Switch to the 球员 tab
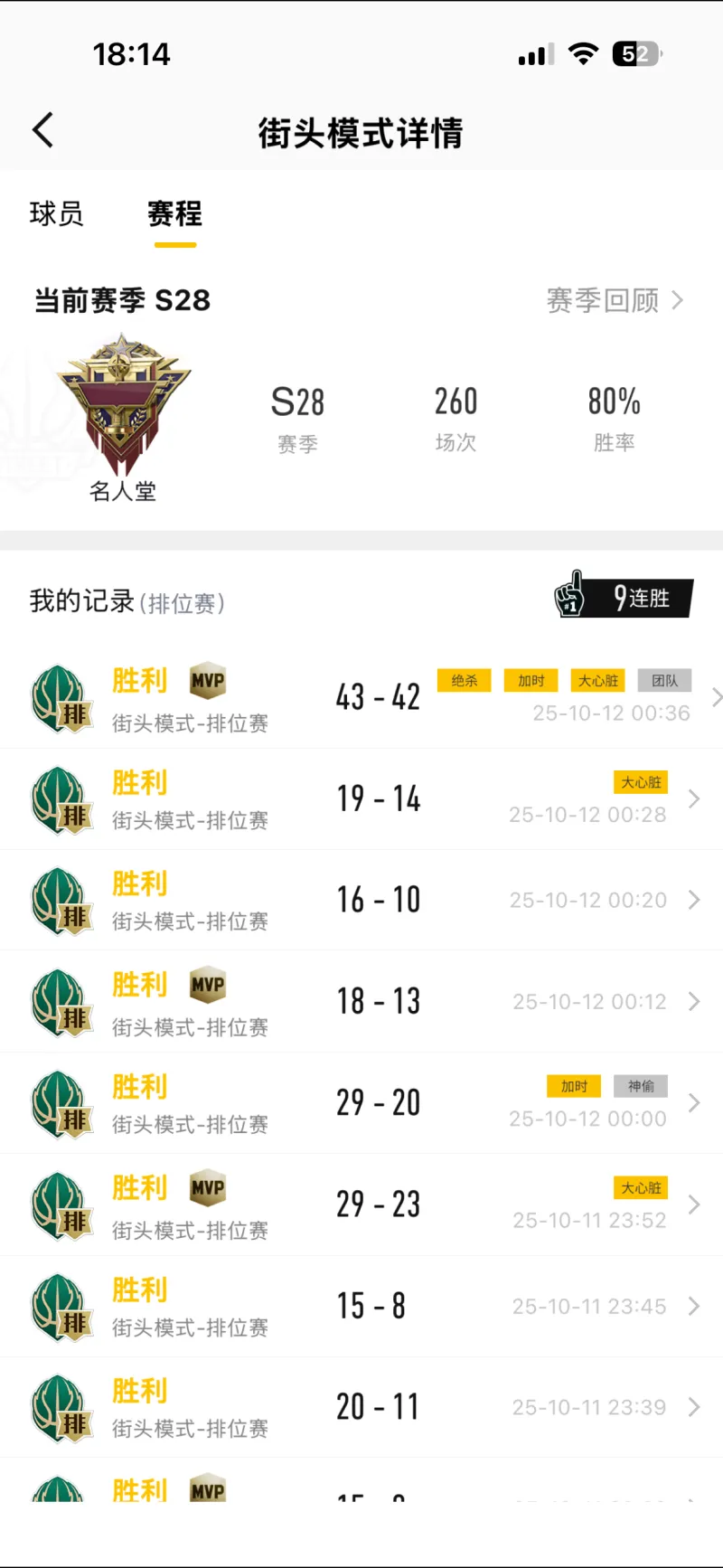Image resolution: width=723 pixels, height=1568 pixels. coord(56,213)
